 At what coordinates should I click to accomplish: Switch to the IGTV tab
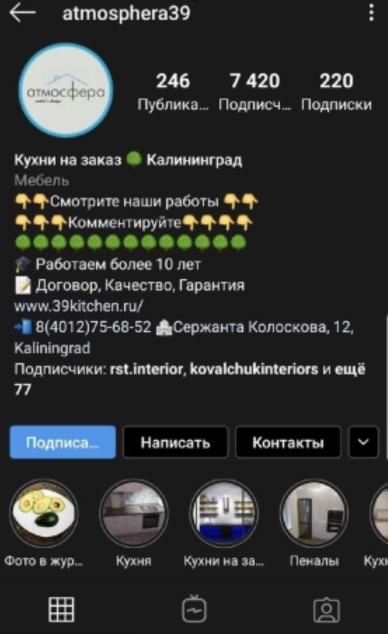click(x=194, y=609)
